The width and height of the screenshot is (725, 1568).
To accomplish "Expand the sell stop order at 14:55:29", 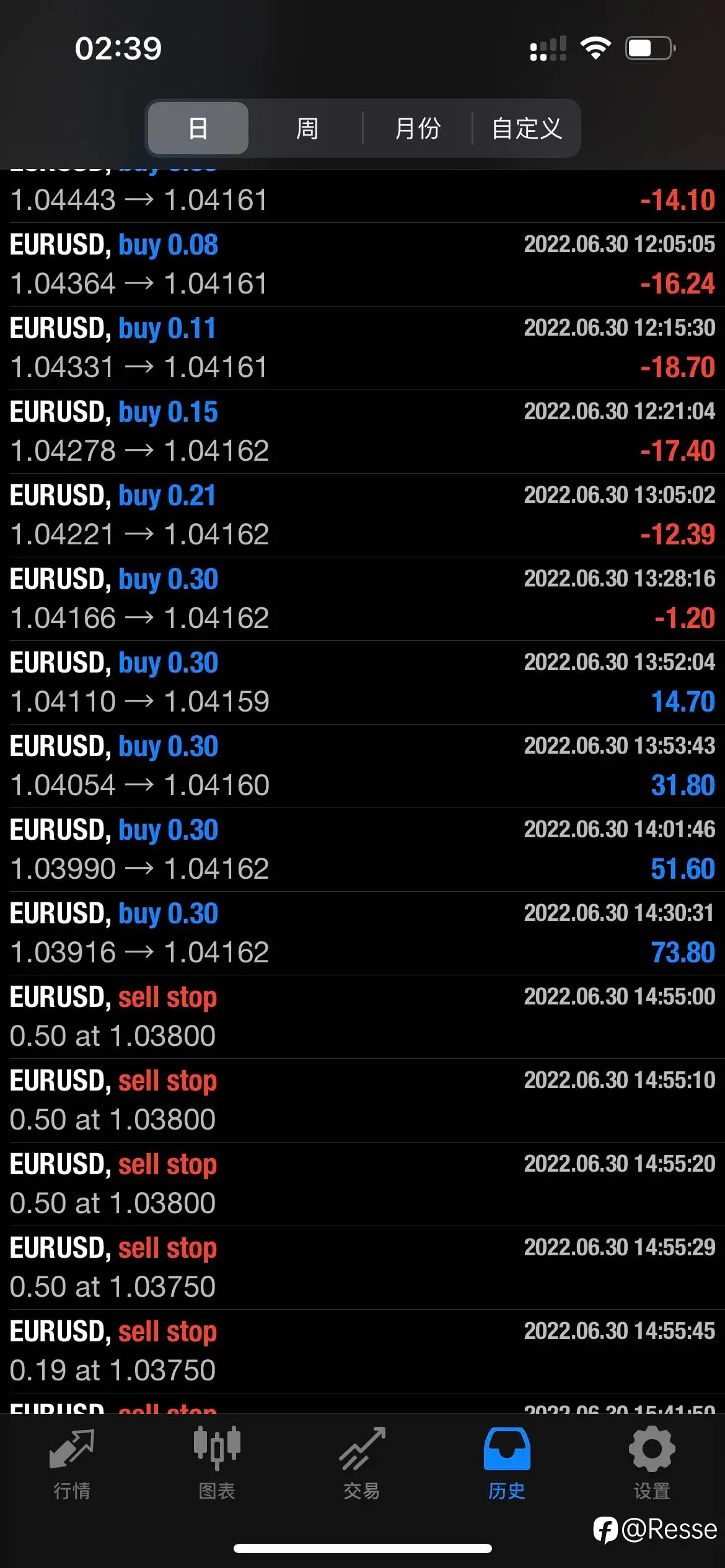I will point(362,1268).
